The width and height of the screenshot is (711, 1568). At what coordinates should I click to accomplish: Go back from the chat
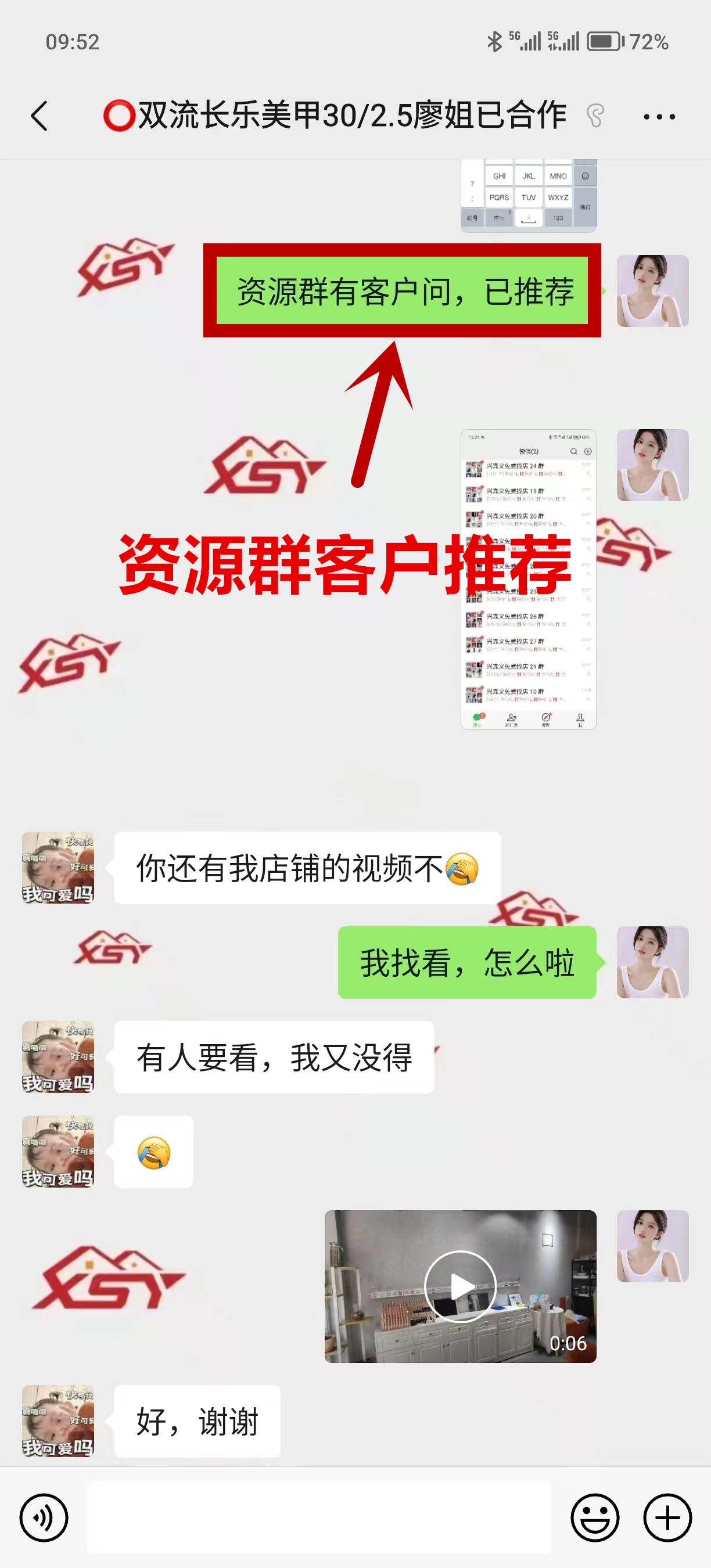(39, 116)
